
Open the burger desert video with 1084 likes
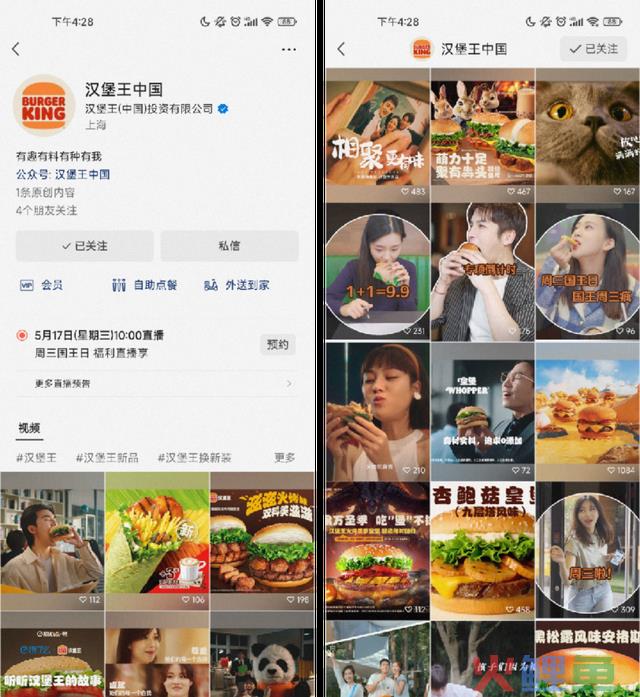(587, 410)
